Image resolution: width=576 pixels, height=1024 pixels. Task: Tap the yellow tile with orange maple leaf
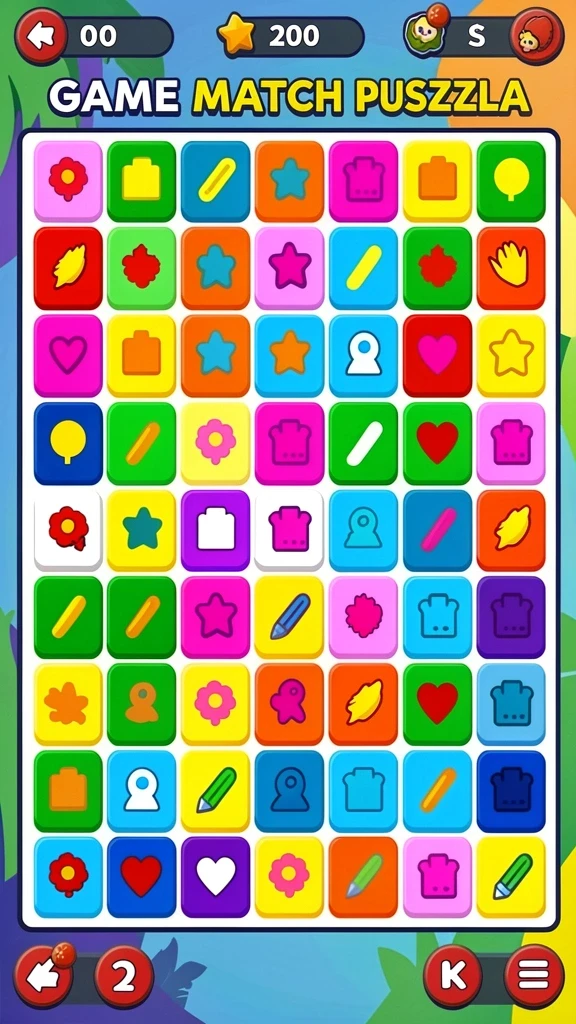tap(68, 704)
